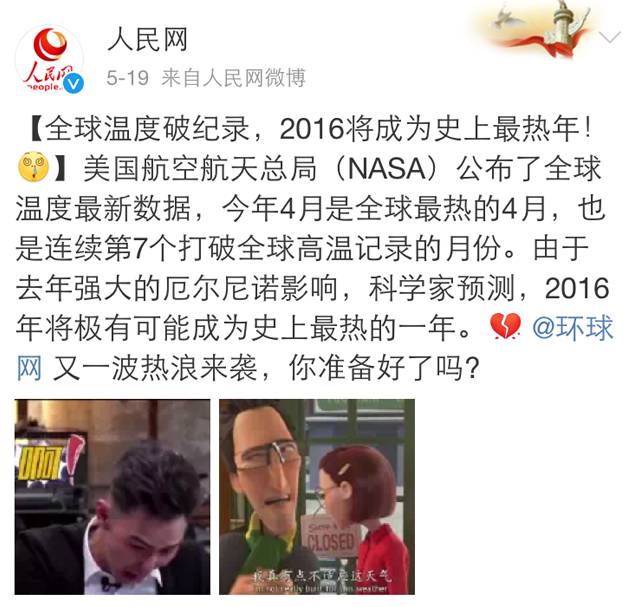Image resolution: width=632 pixels, height=607 pixels.
Task: Open the 人民网 profile avatar
Action: tap(48, 60)
